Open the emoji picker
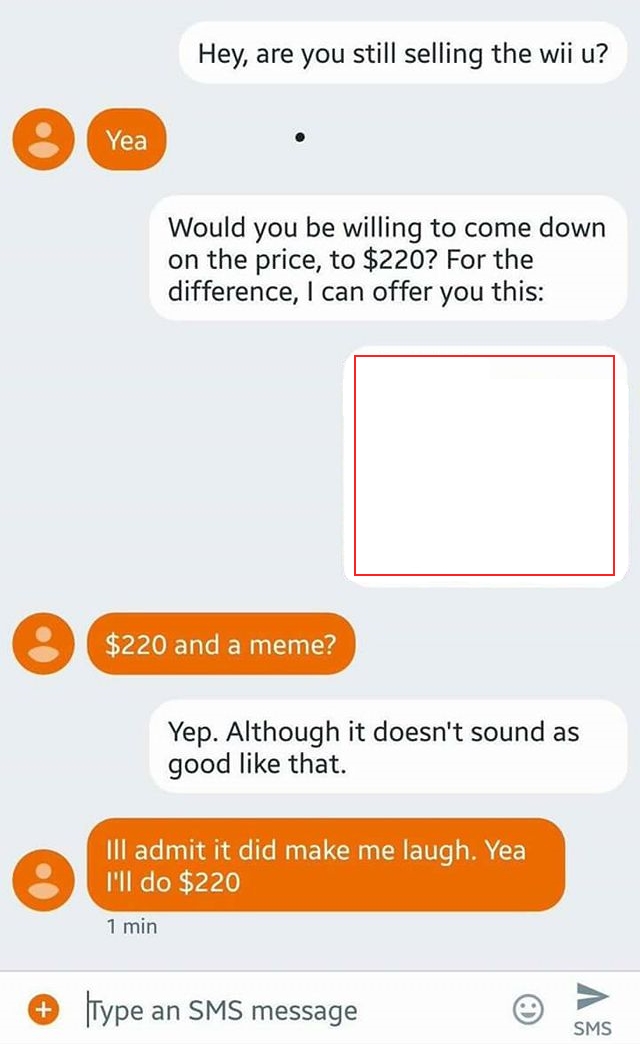 [528, 1009]
